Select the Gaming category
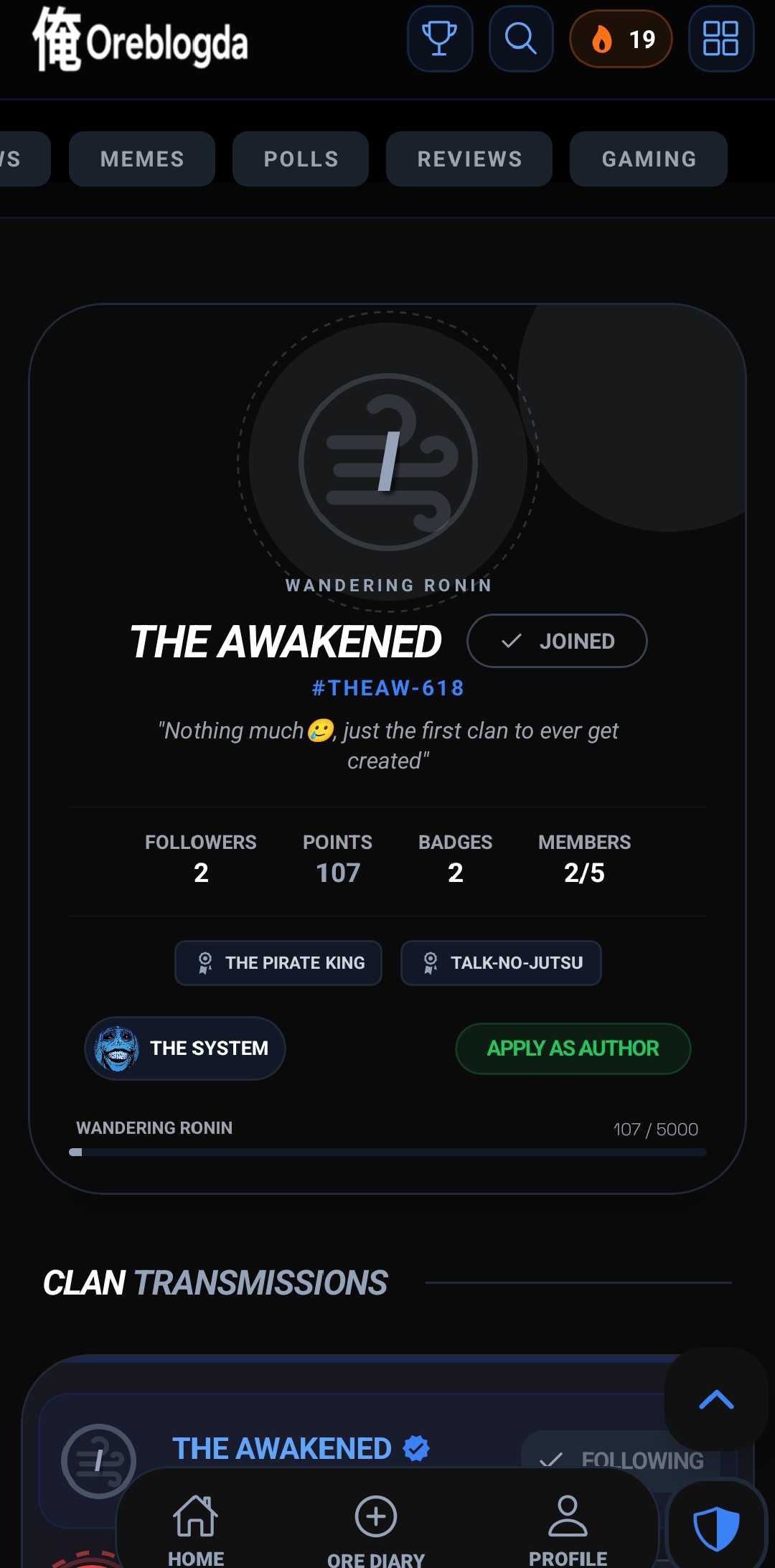 click(x=648, y=159)
